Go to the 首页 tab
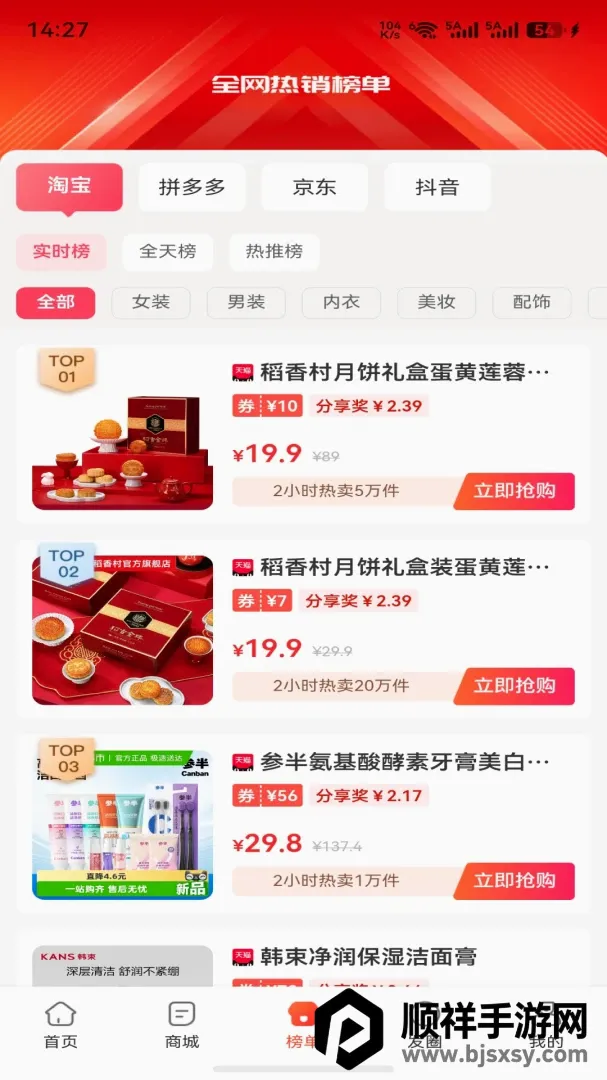 click(x=61, y=1025)
